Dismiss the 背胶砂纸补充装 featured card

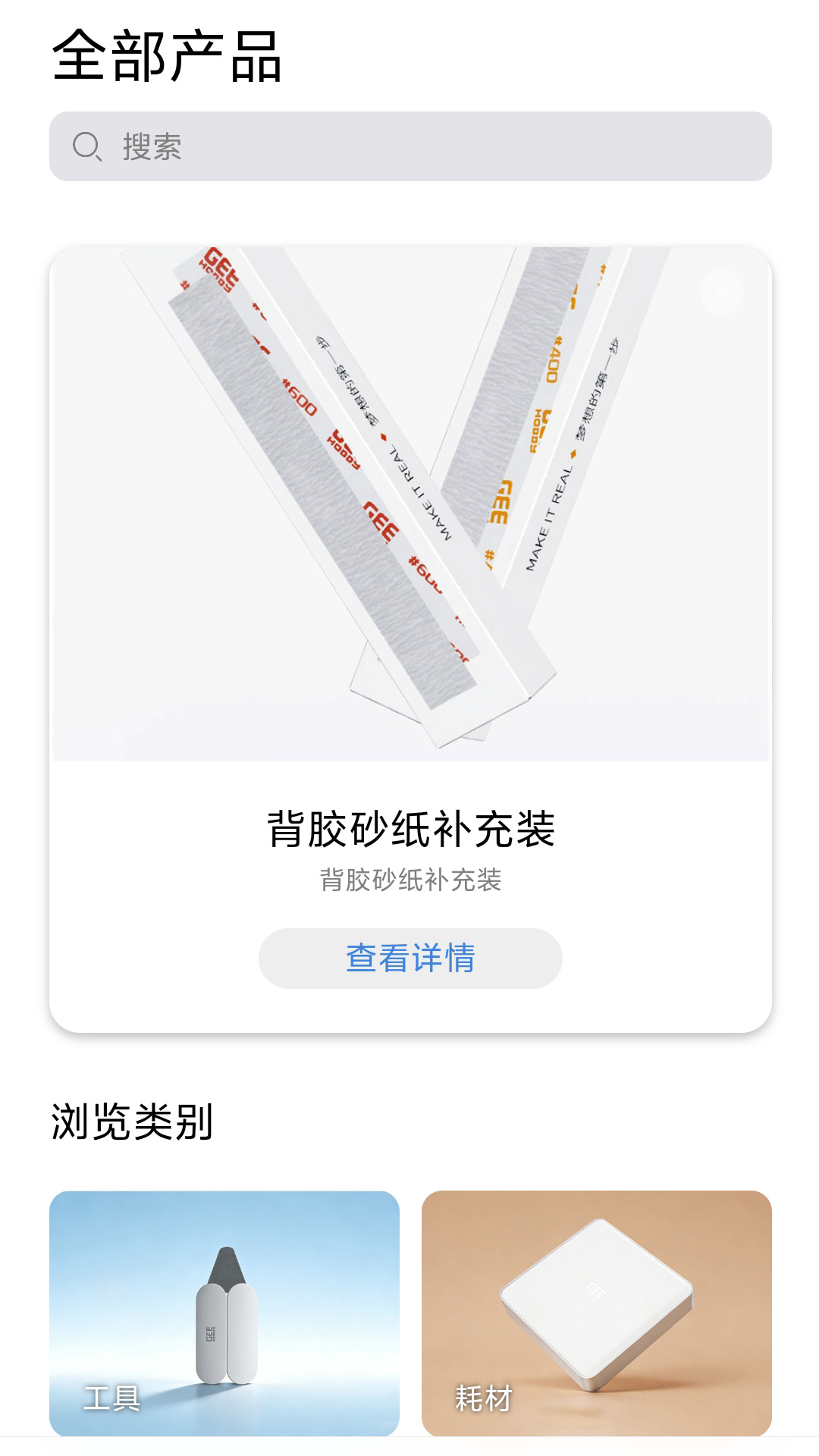(x=721, y=292)
